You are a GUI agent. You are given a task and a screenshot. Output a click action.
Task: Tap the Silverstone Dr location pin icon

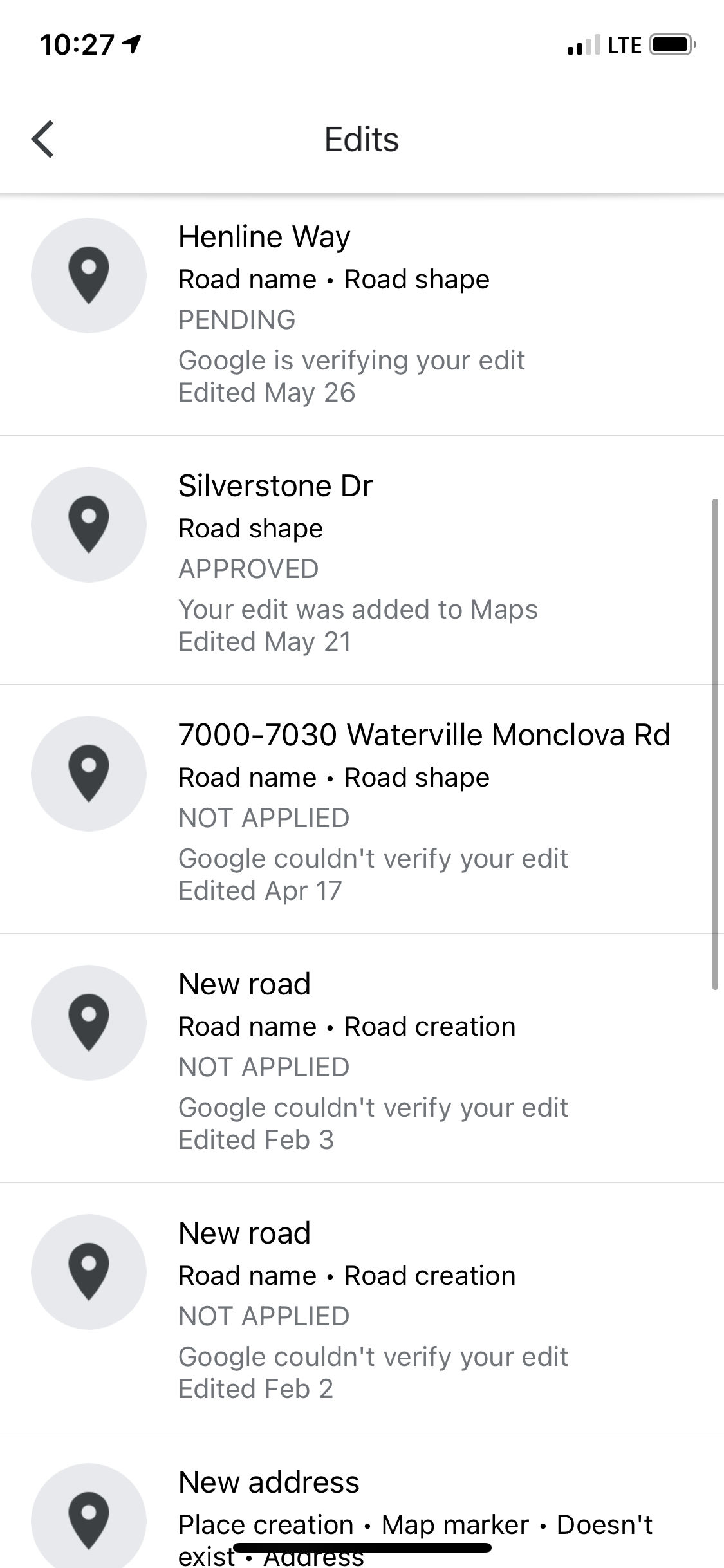[x=88, y=526]
